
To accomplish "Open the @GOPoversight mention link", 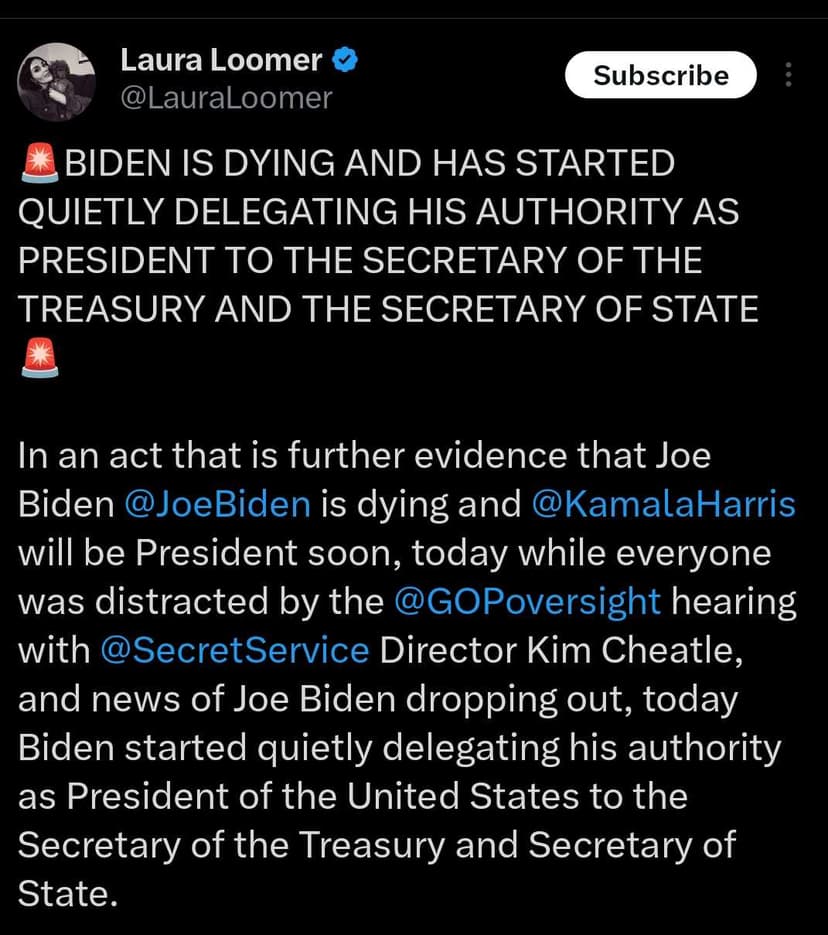I will click(x=528, y=602).
